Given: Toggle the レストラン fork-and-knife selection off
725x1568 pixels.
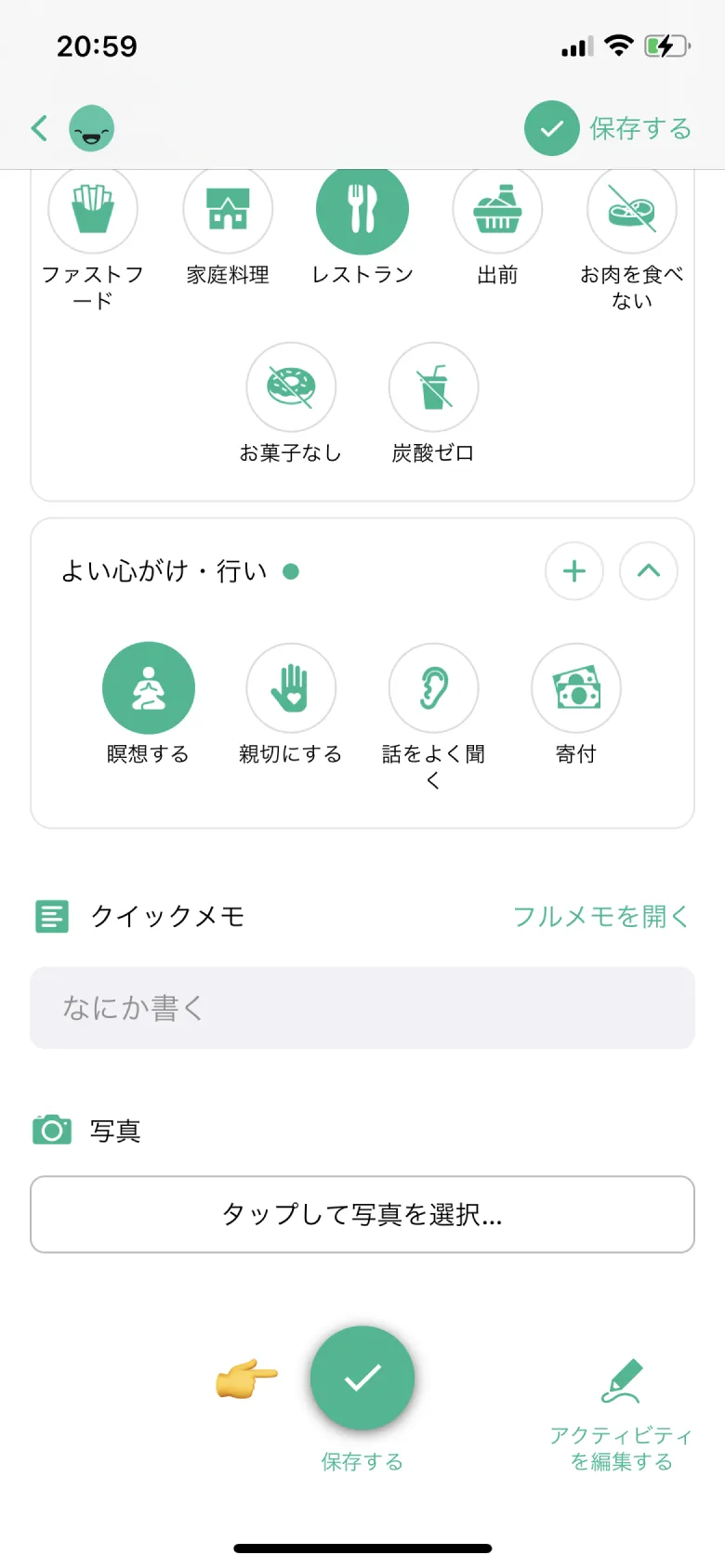Looking at the screenshot, I should [x=362, y=209].
